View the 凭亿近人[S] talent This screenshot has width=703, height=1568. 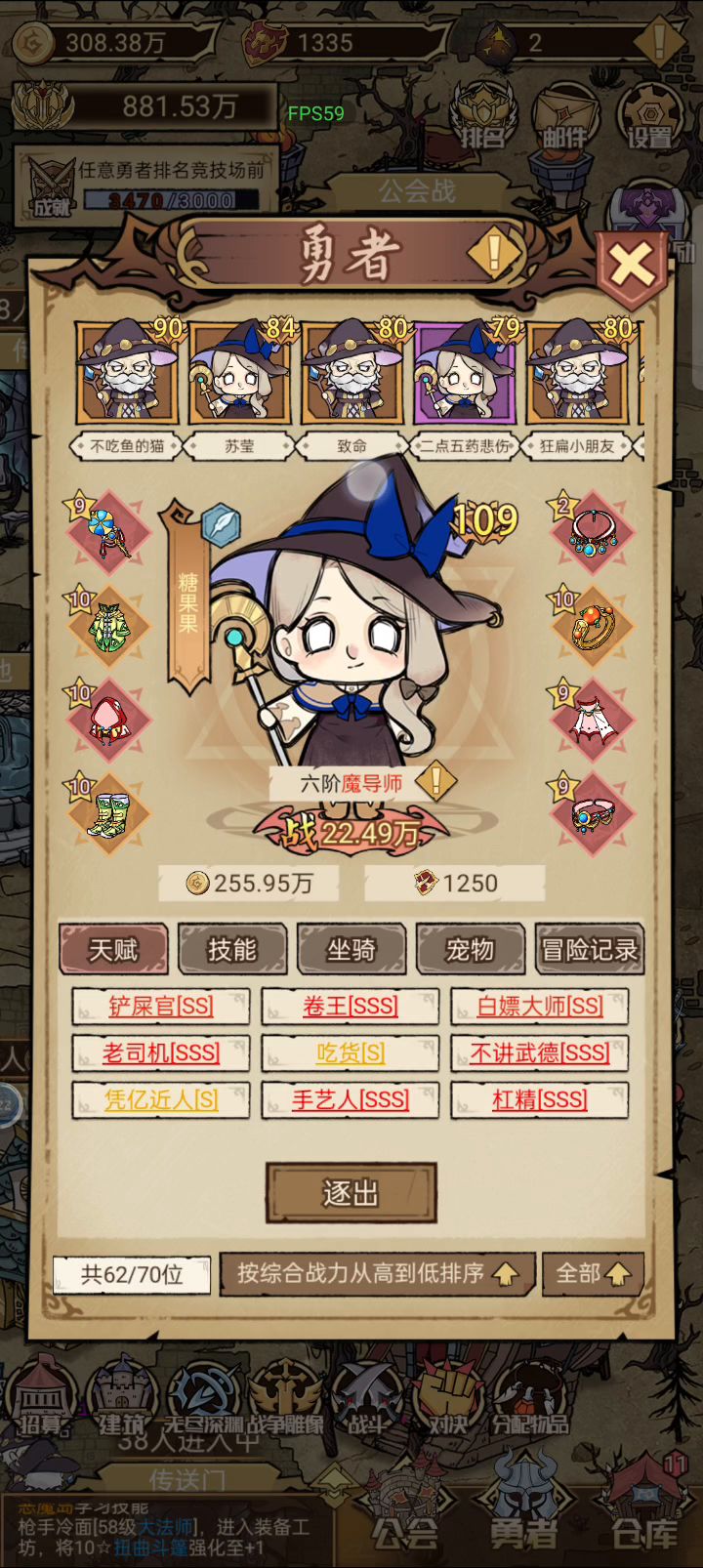pyautogui.click(x=161, y=1099)
